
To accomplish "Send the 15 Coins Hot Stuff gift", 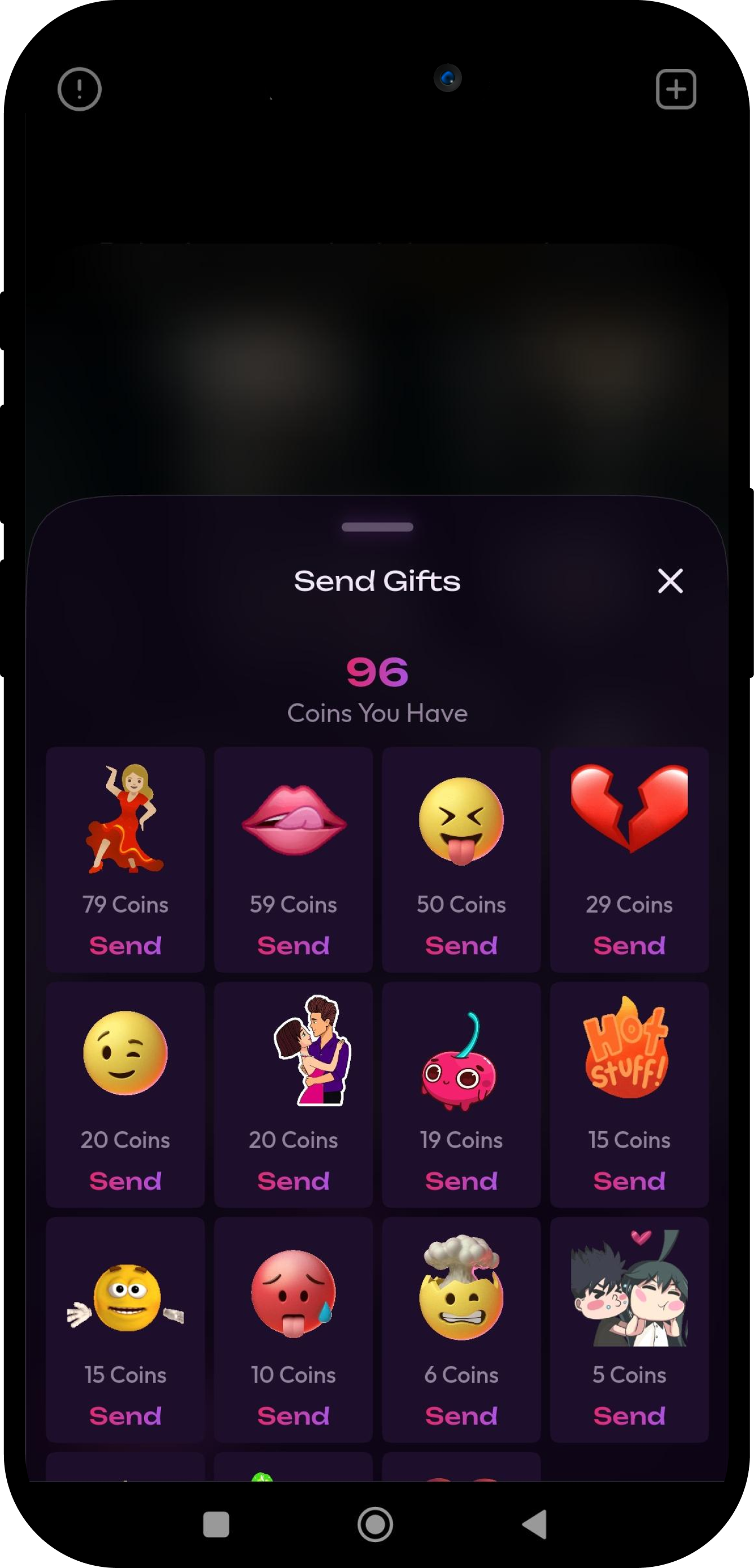I will (x=629, y=1181).
